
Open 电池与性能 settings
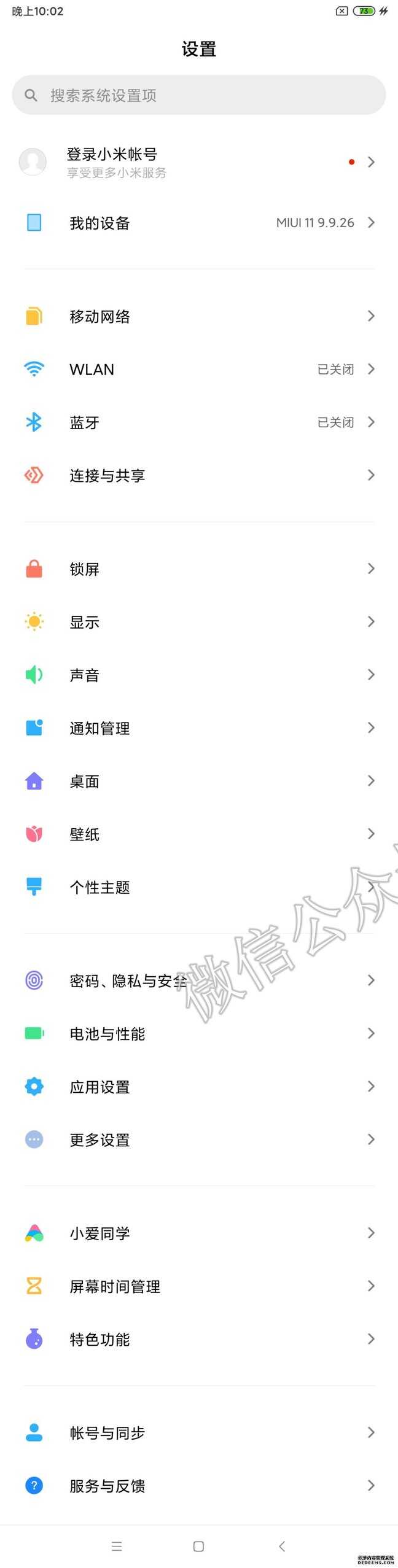pos(198,1034)
